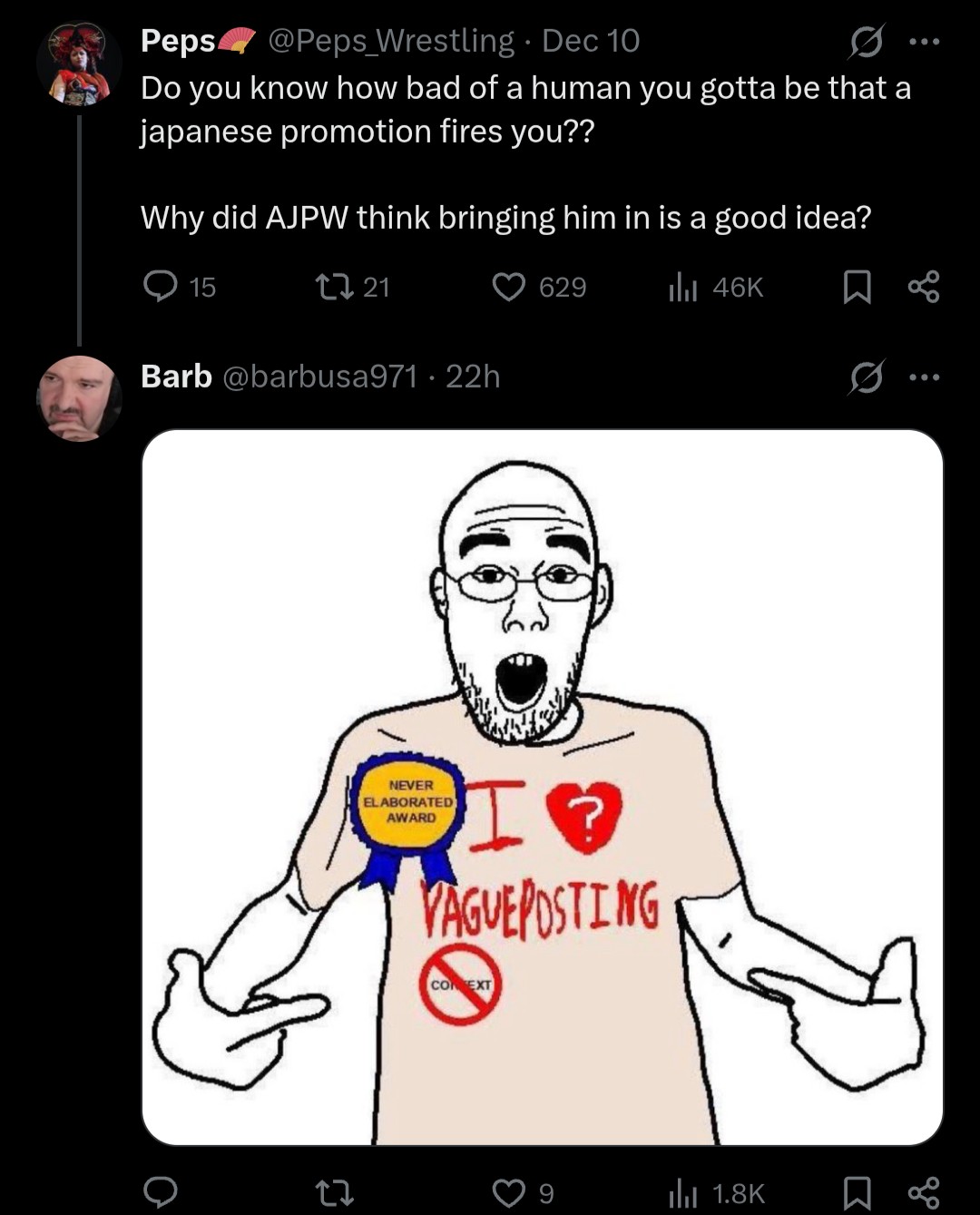Tap Grok icon on Peps's post

(867, 42)
